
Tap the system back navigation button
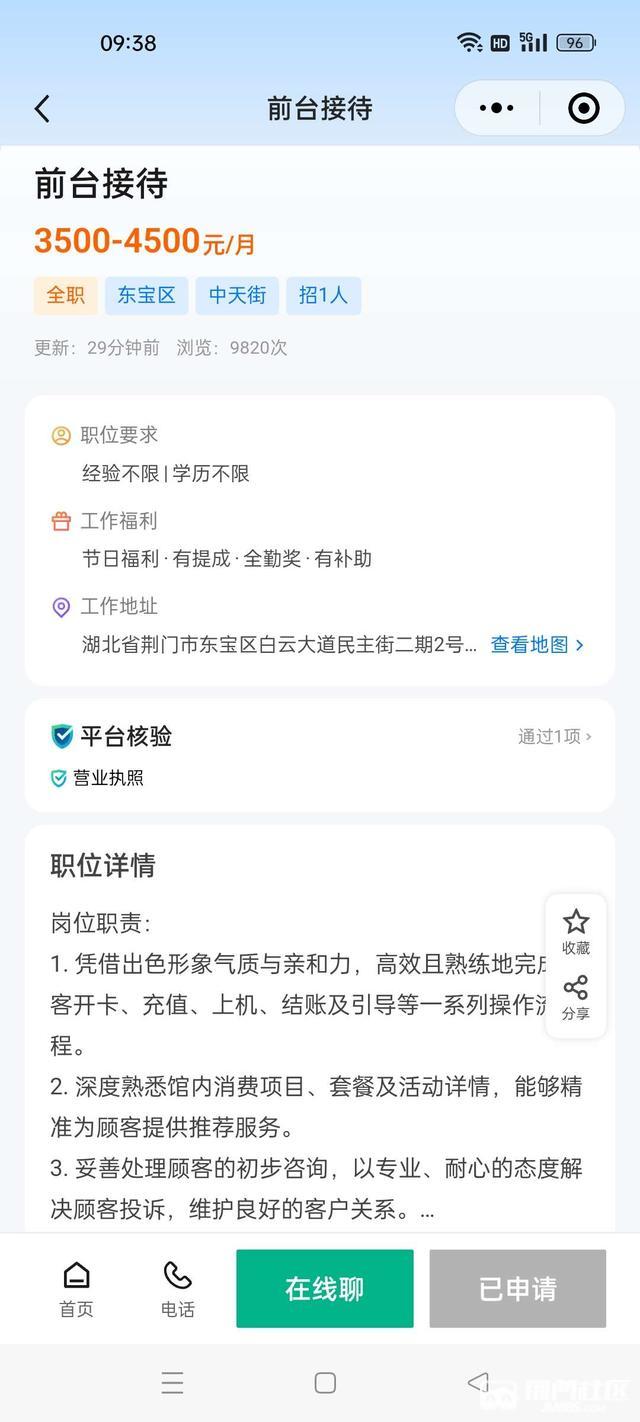tap(478, 1382)
